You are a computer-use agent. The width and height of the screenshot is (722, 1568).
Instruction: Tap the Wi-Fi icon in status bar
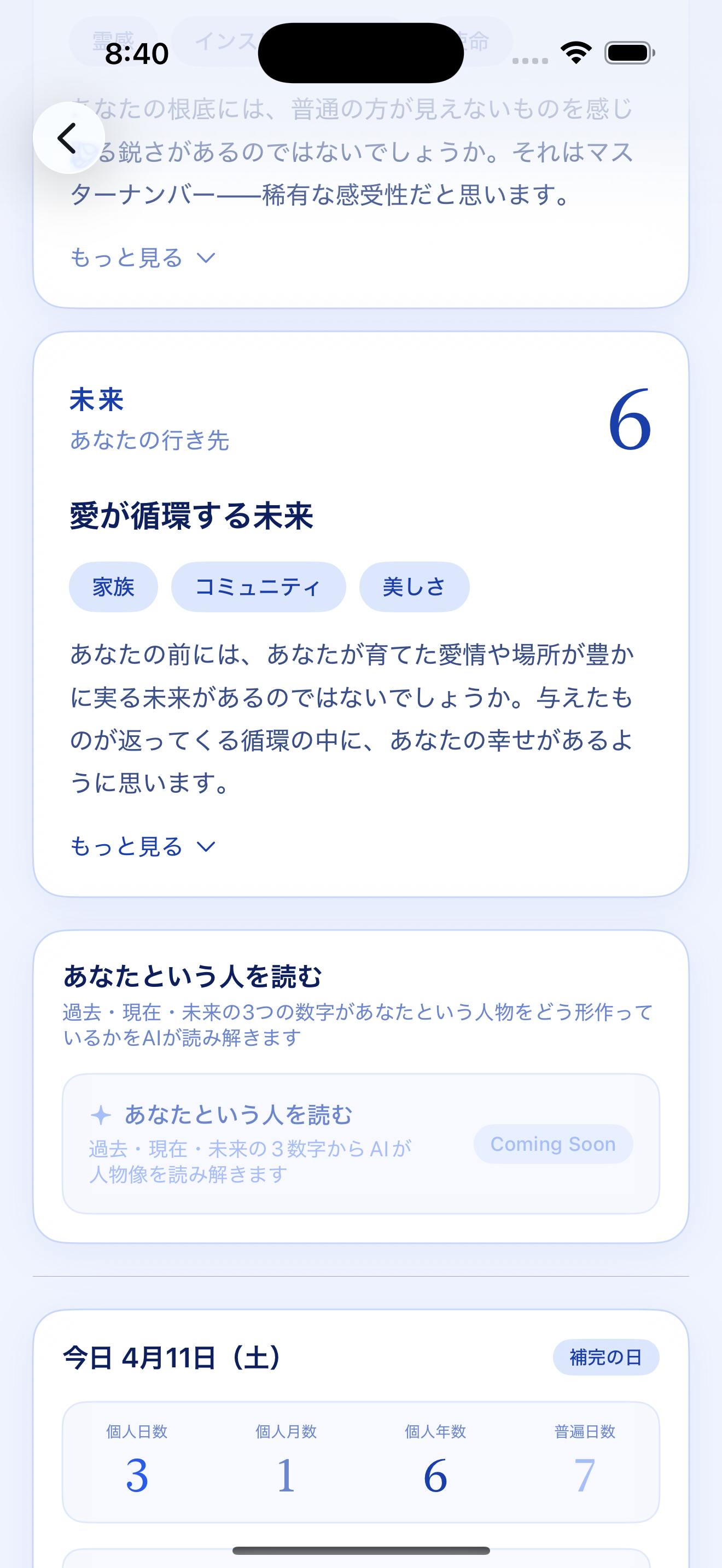pyautogui.click(x=575, y=53)
